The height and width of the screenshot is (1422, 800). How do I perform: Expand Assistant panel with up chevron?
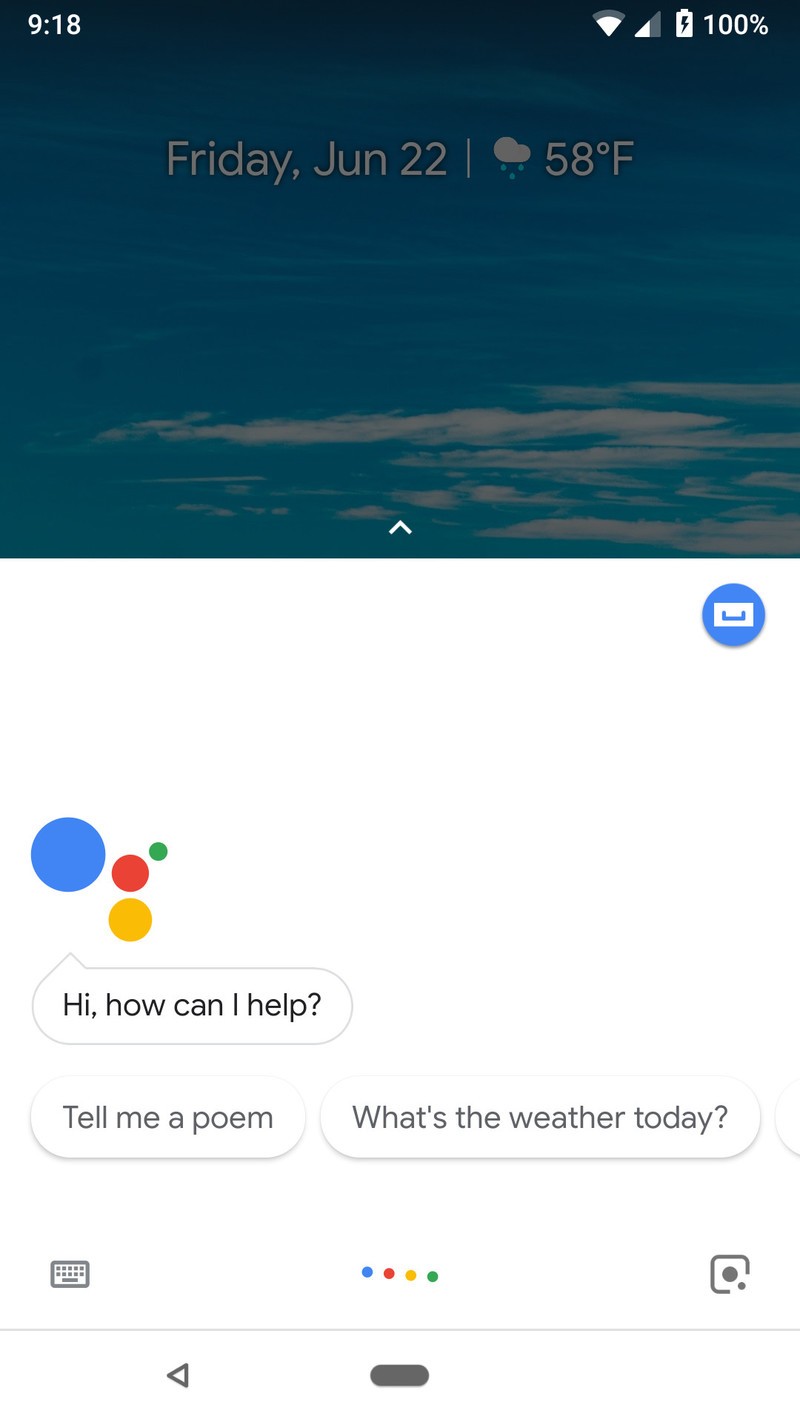(x=400, y=527)
